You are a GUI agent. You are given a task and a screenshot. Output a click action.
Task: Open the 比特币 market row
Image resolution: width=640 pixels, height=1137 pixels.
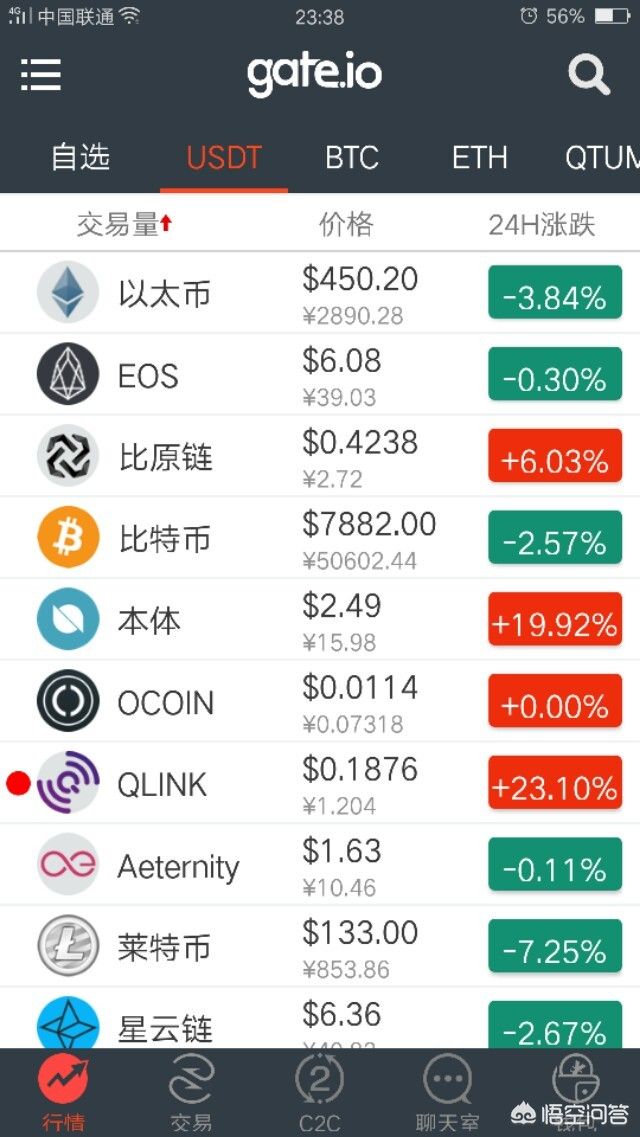320,538
